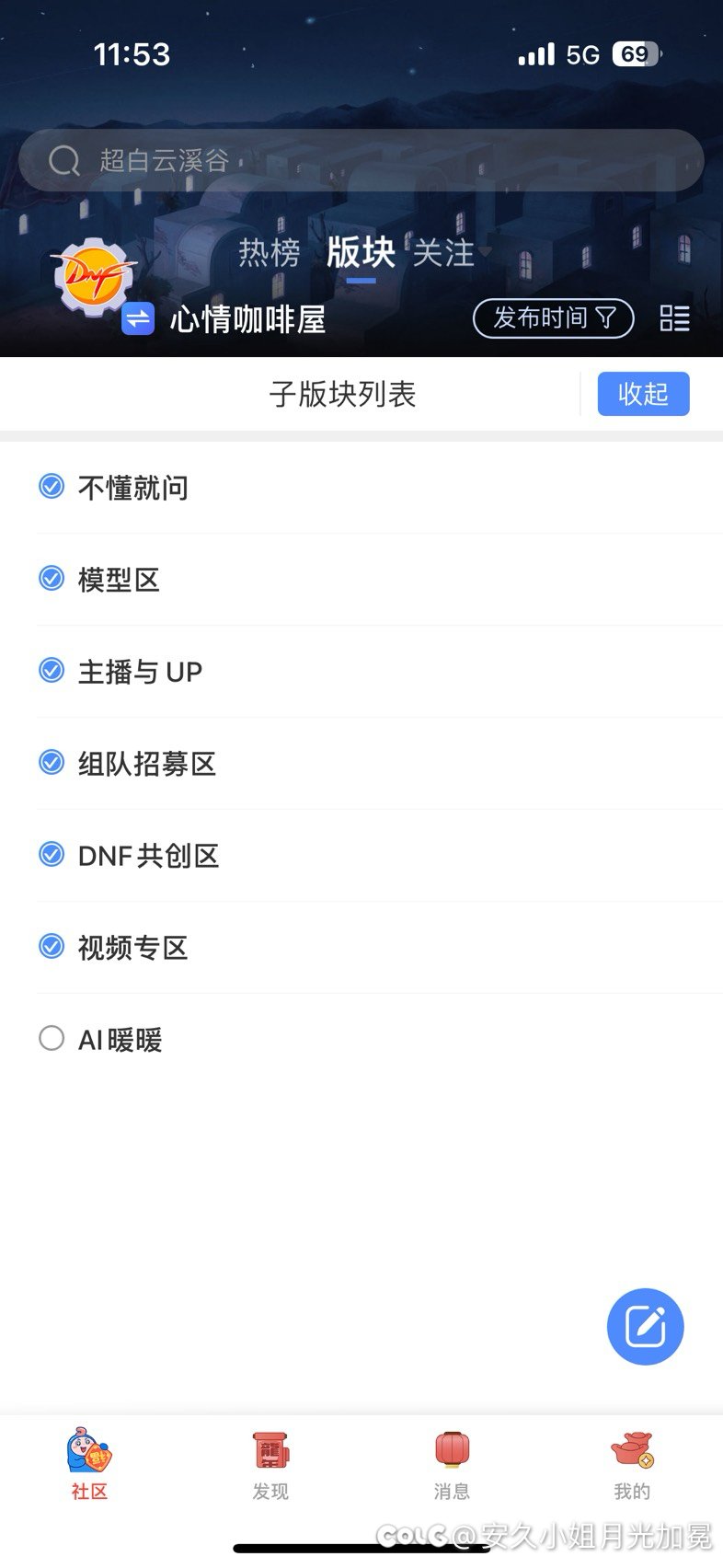Open the 我的 profile tab
Viewport: 723px width, 1568px height.
632,1467
